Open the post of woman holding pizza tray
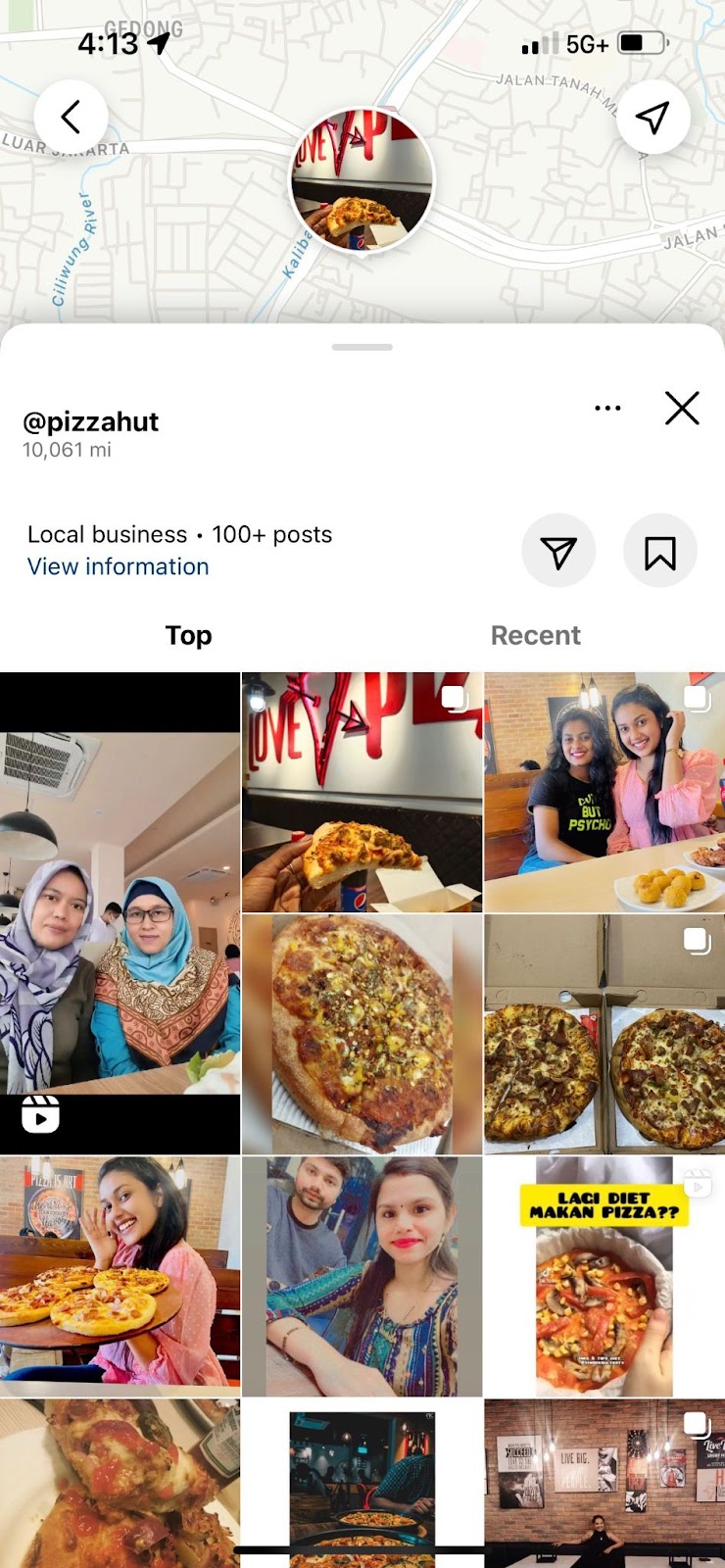This screenshot has height=1568, width=725. coord(120,1276)
